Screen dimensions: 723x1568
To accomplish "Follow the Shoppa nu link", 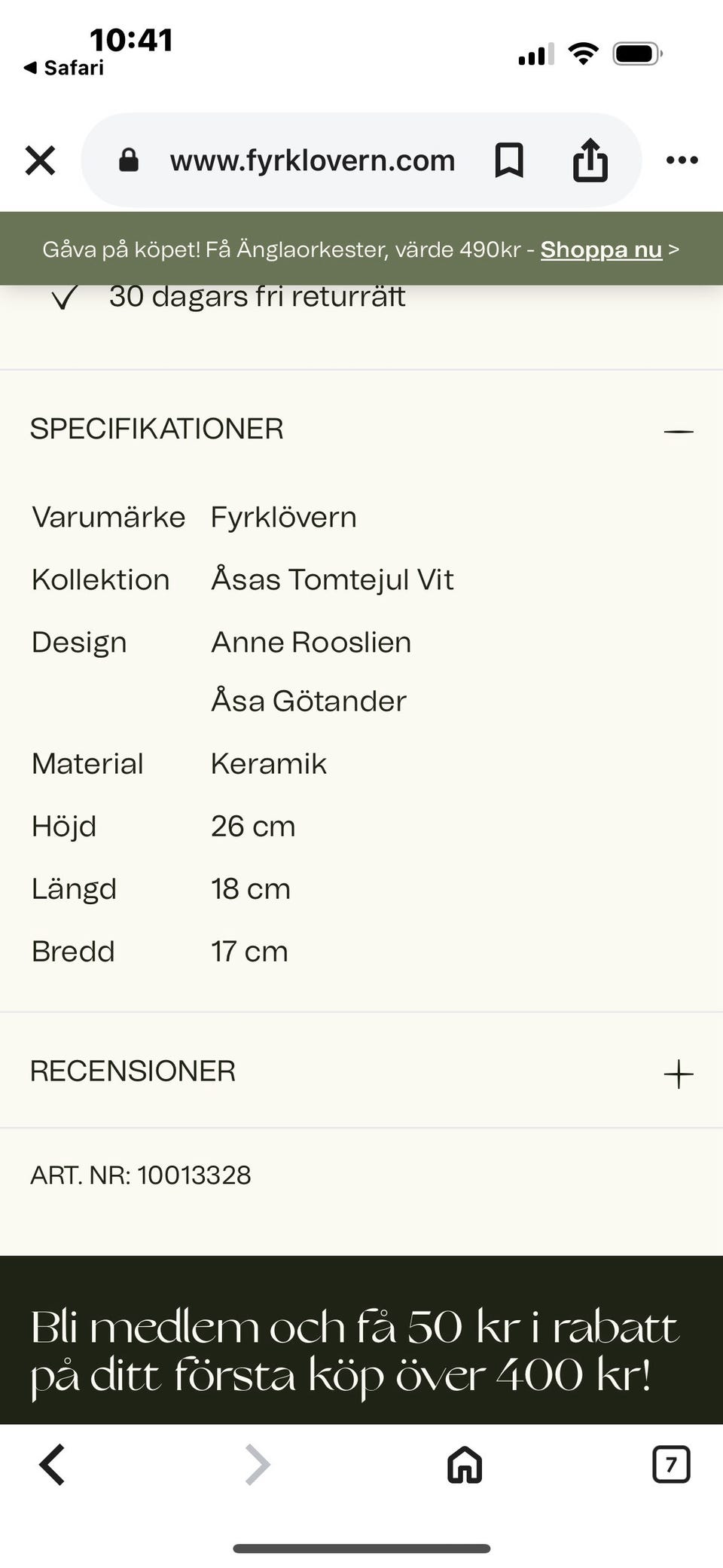I will (600, 249).
